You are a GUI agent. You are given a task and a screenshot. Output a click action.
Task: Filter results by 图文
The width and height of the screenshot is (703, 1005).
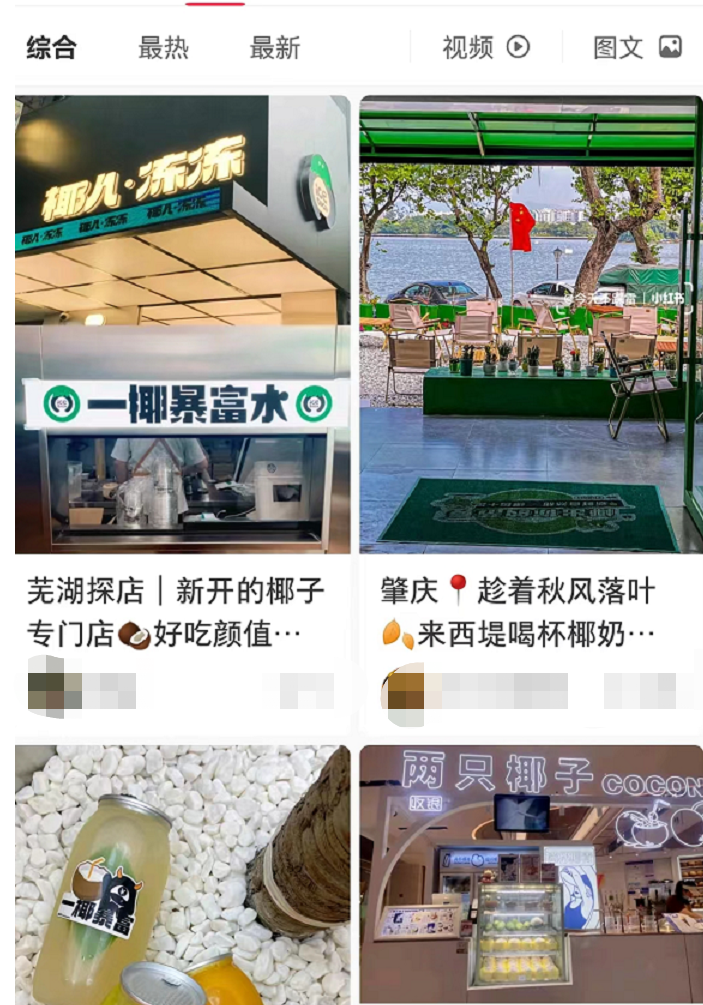click(x=637, y=47)
